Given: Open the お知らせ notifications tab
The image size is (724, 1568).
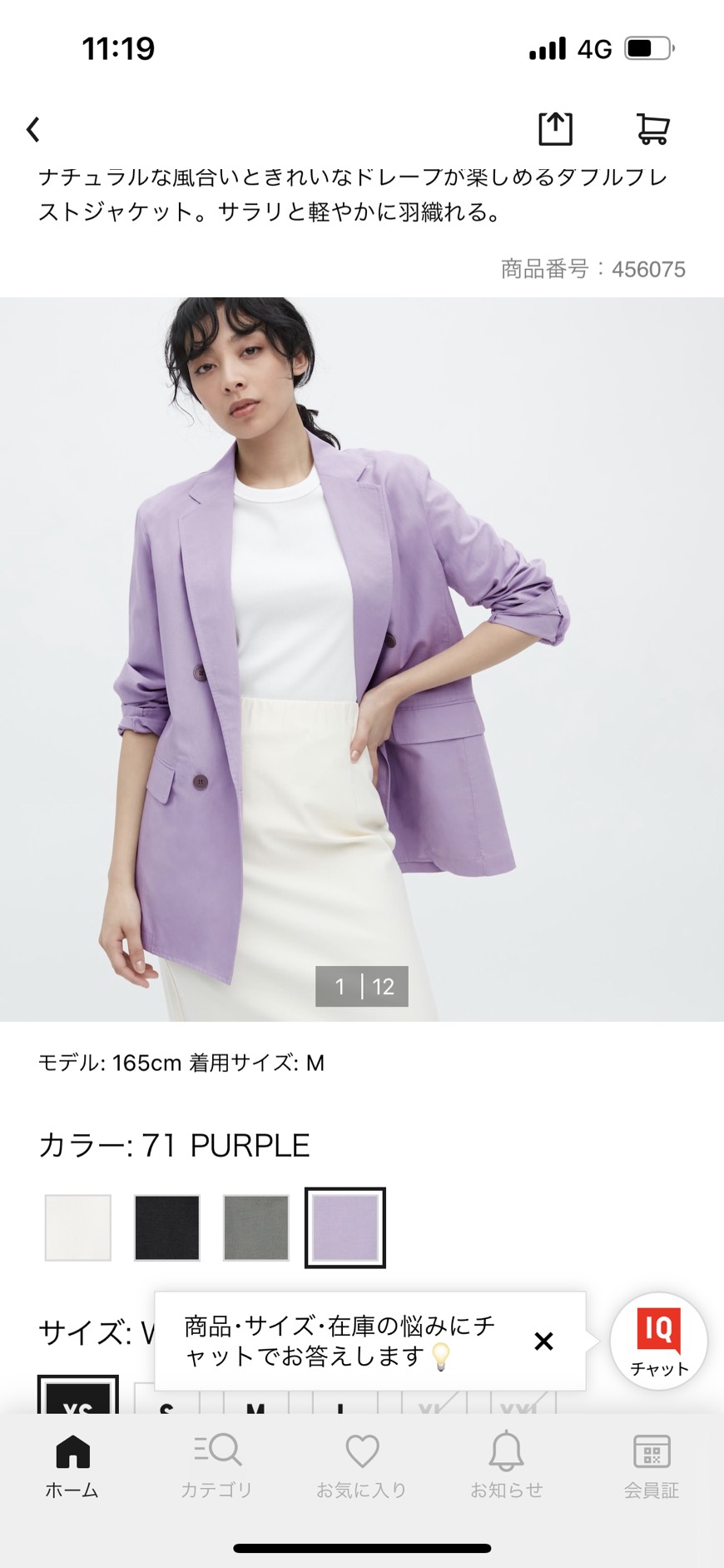Looking at the screenshot, I should point(506,1467).
